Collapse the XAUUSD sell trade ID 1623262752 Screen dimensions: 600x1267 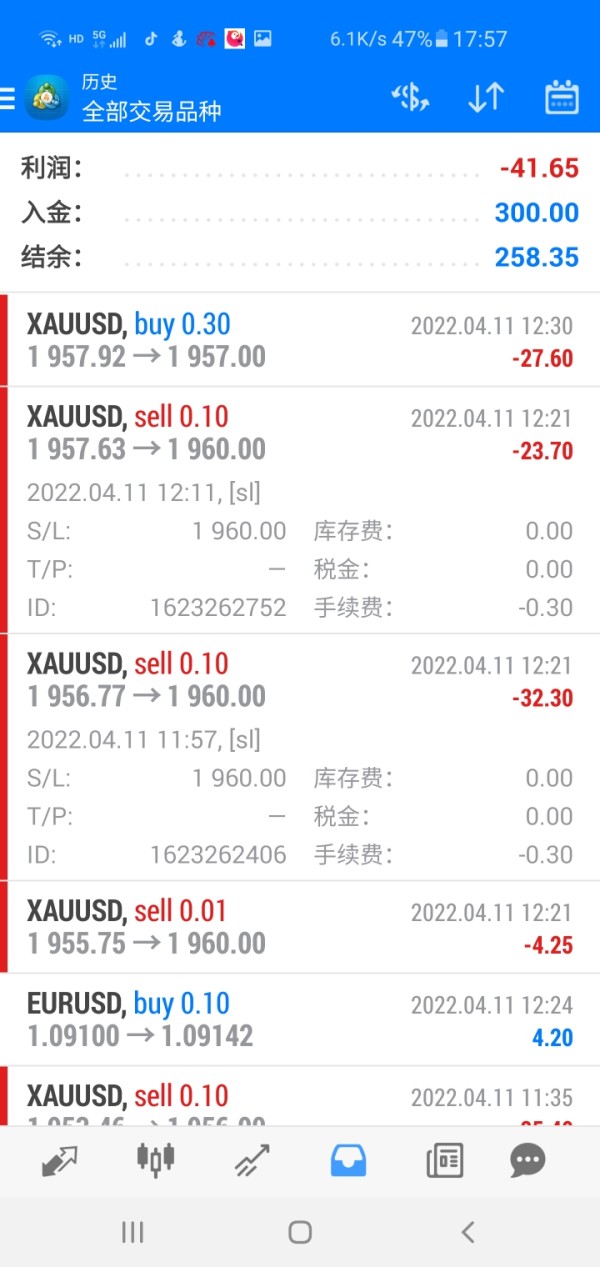(x=300, y=433)
